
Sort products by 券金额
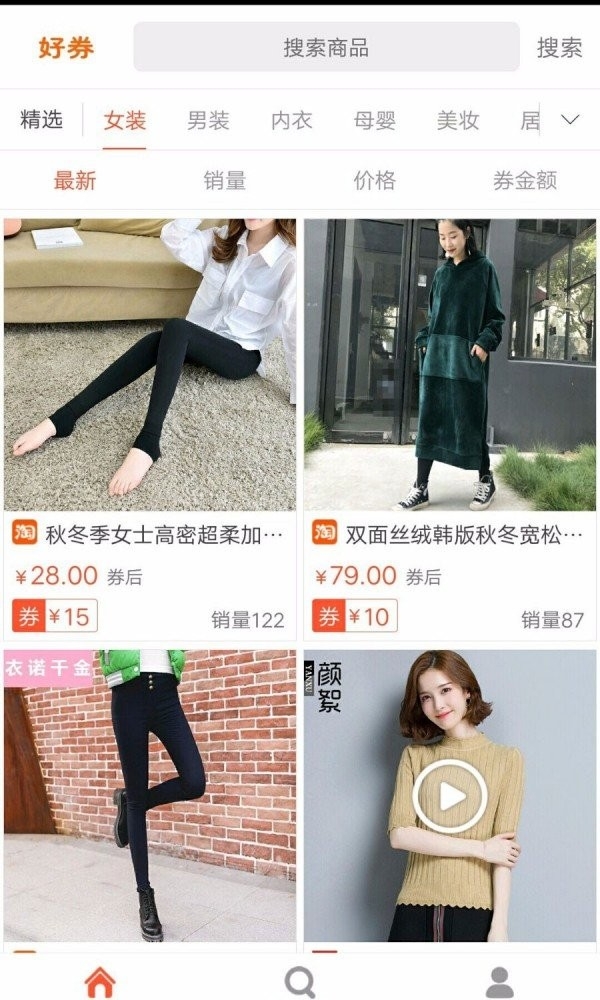click(525, 181)
